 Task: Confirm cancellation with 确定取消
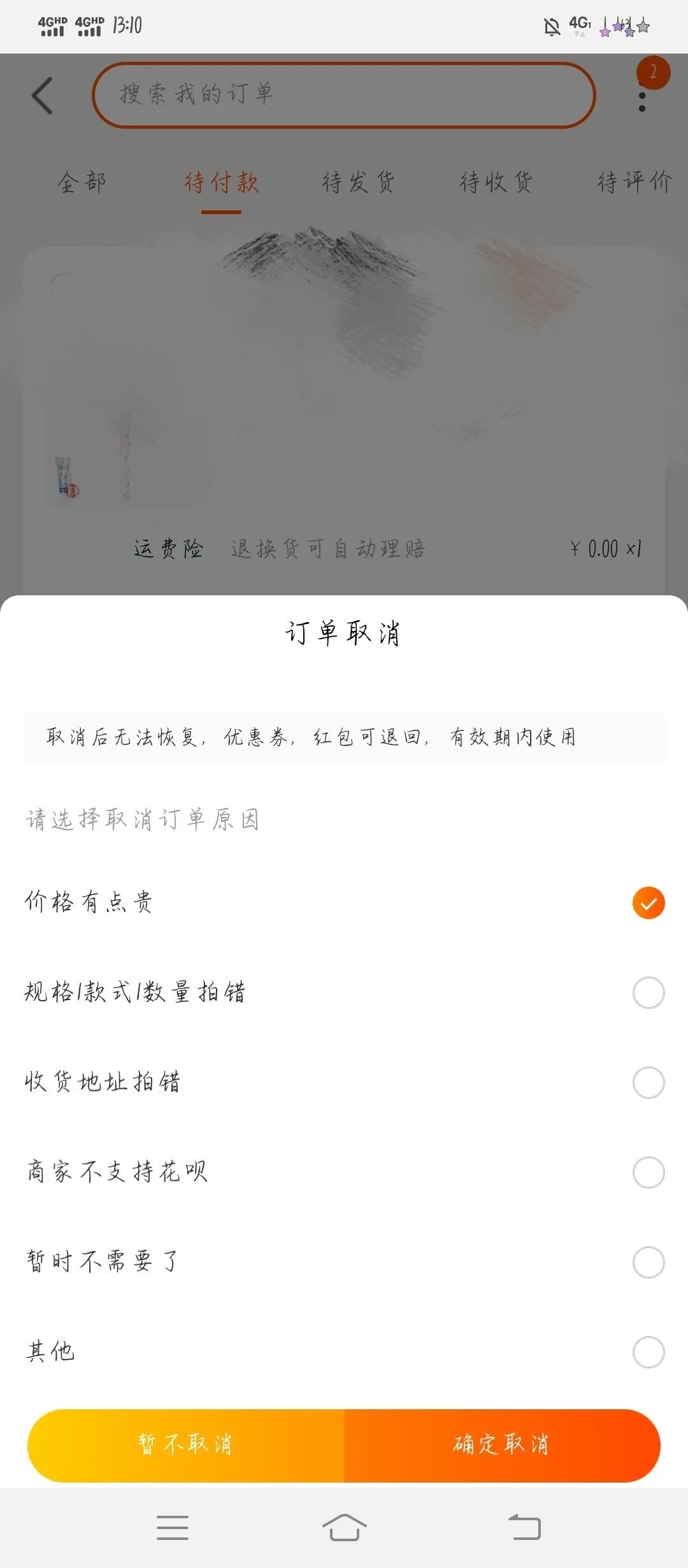[501, 1445]
